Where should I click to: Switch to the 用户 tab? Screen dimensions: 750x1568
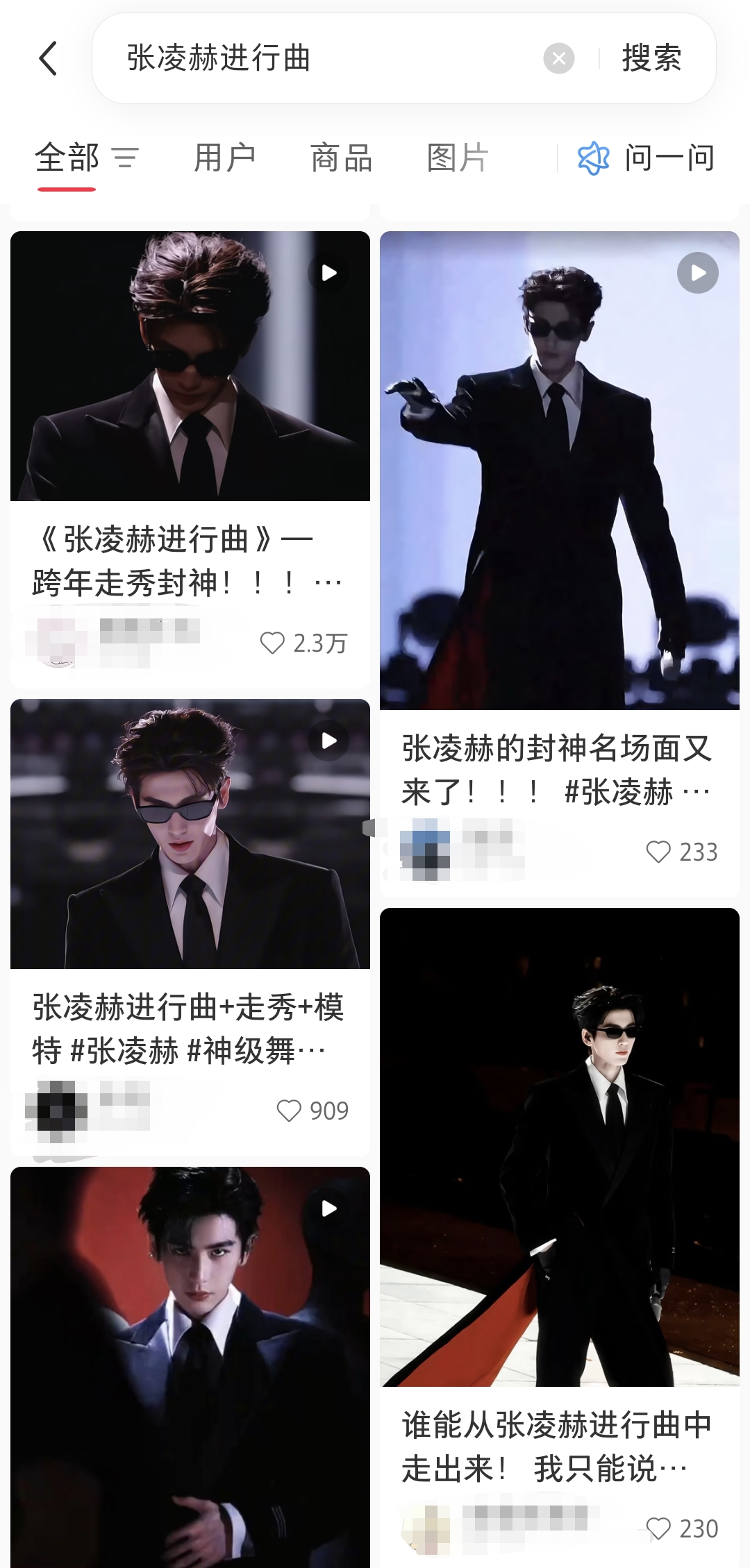(224, 158)
